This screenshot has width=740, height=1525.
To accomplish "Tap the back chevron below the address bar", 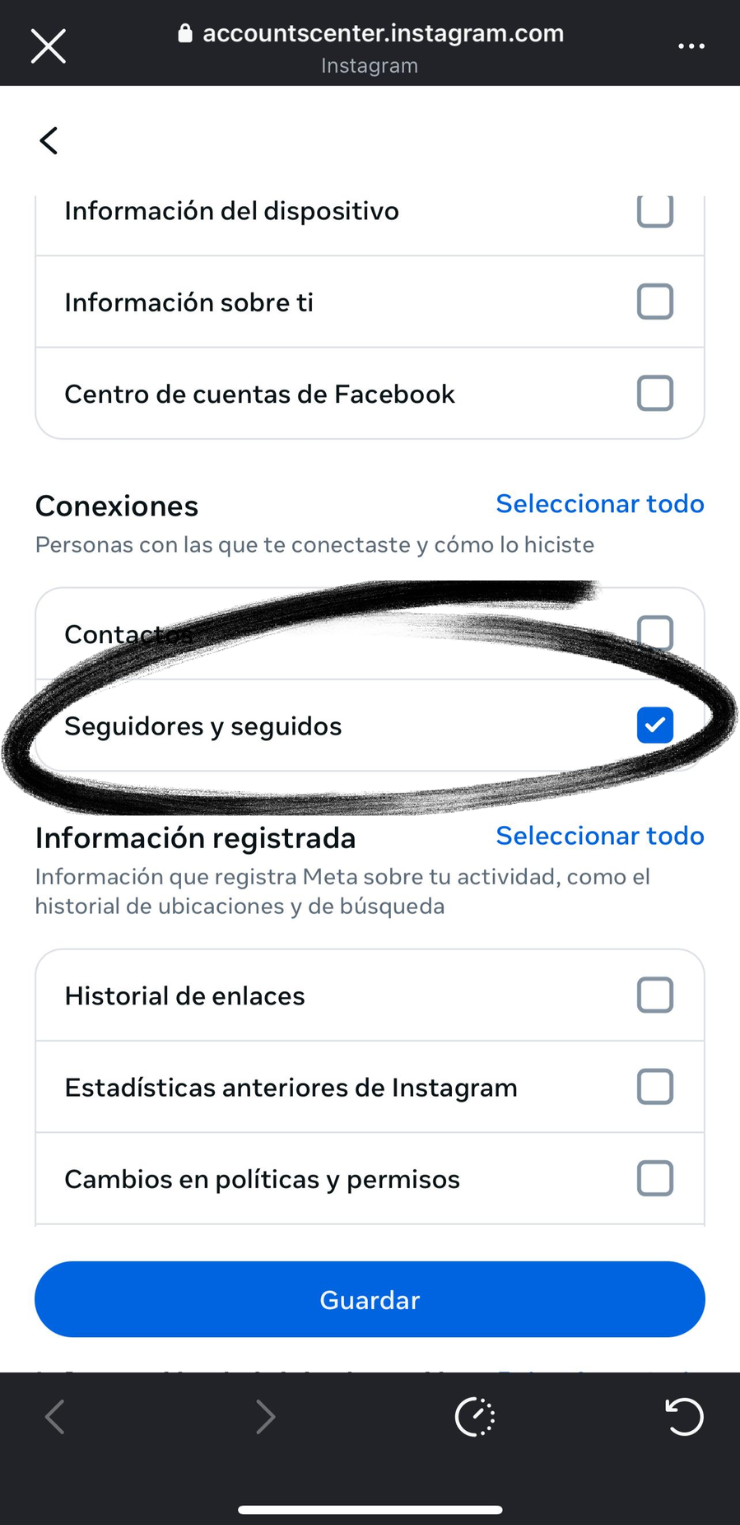I will [48, 140].
